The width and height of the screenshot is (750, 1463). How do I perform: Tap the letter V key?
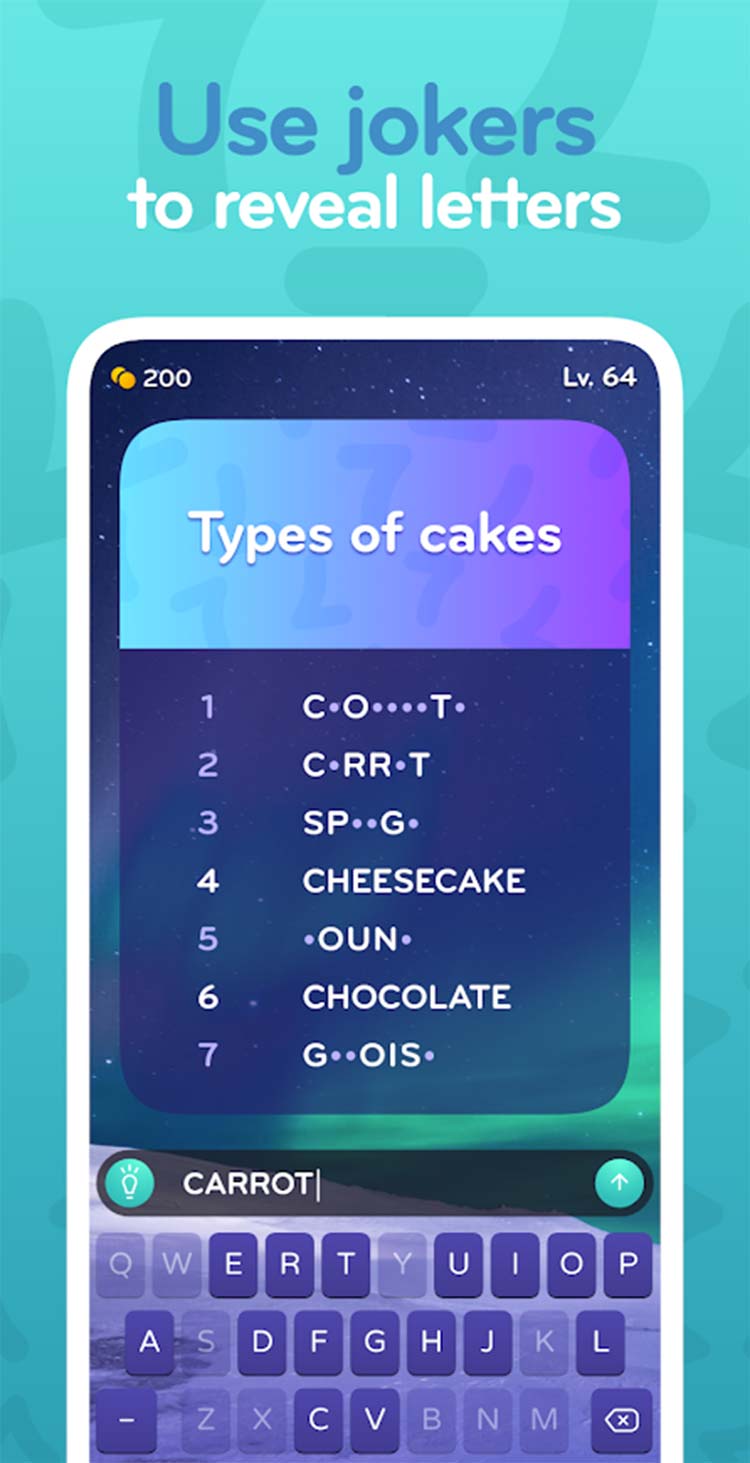click(375, 1417)
